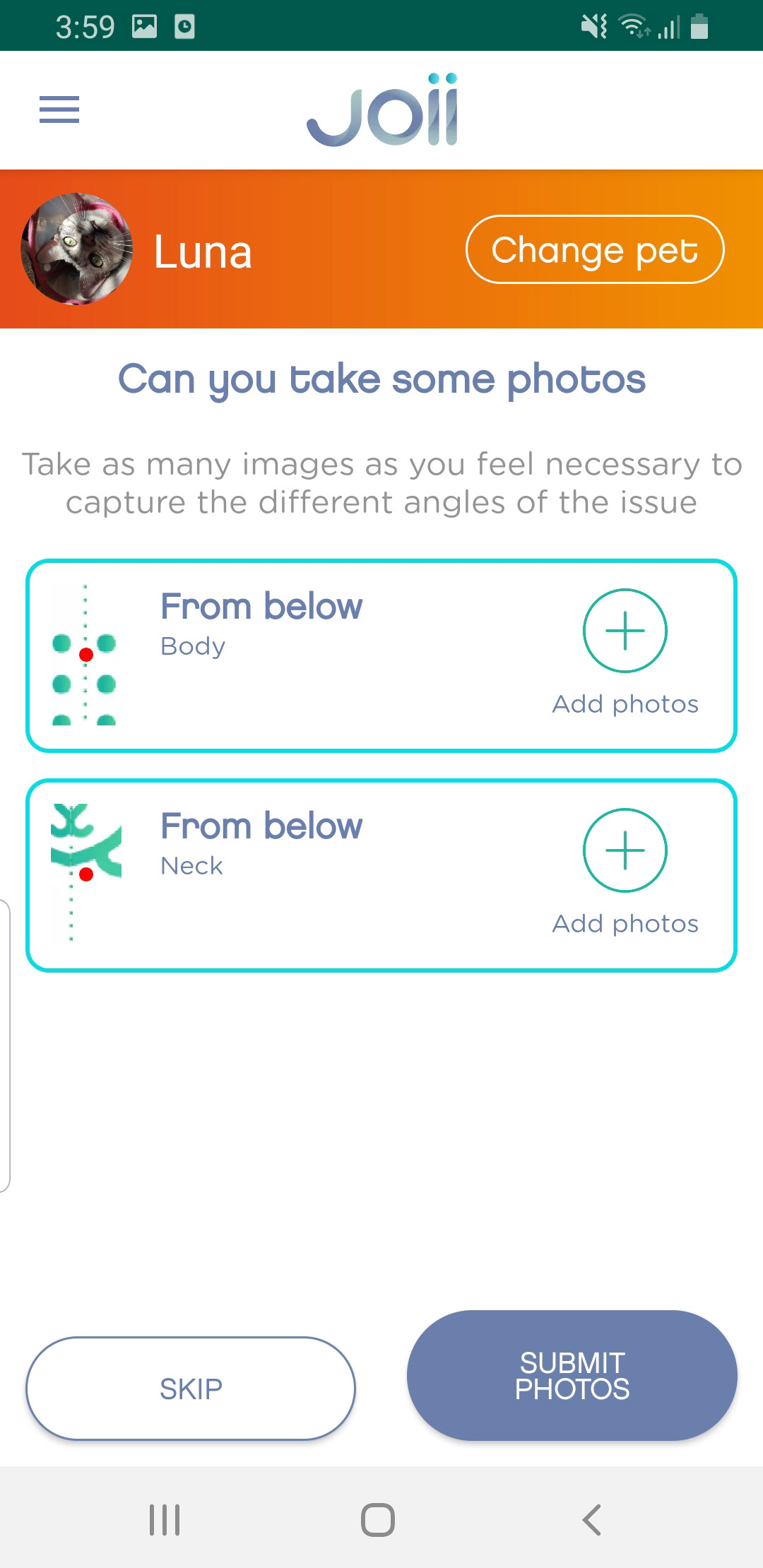The image size is (763, 1568).
Task: Open the hamburger menu
Action: 59,109
